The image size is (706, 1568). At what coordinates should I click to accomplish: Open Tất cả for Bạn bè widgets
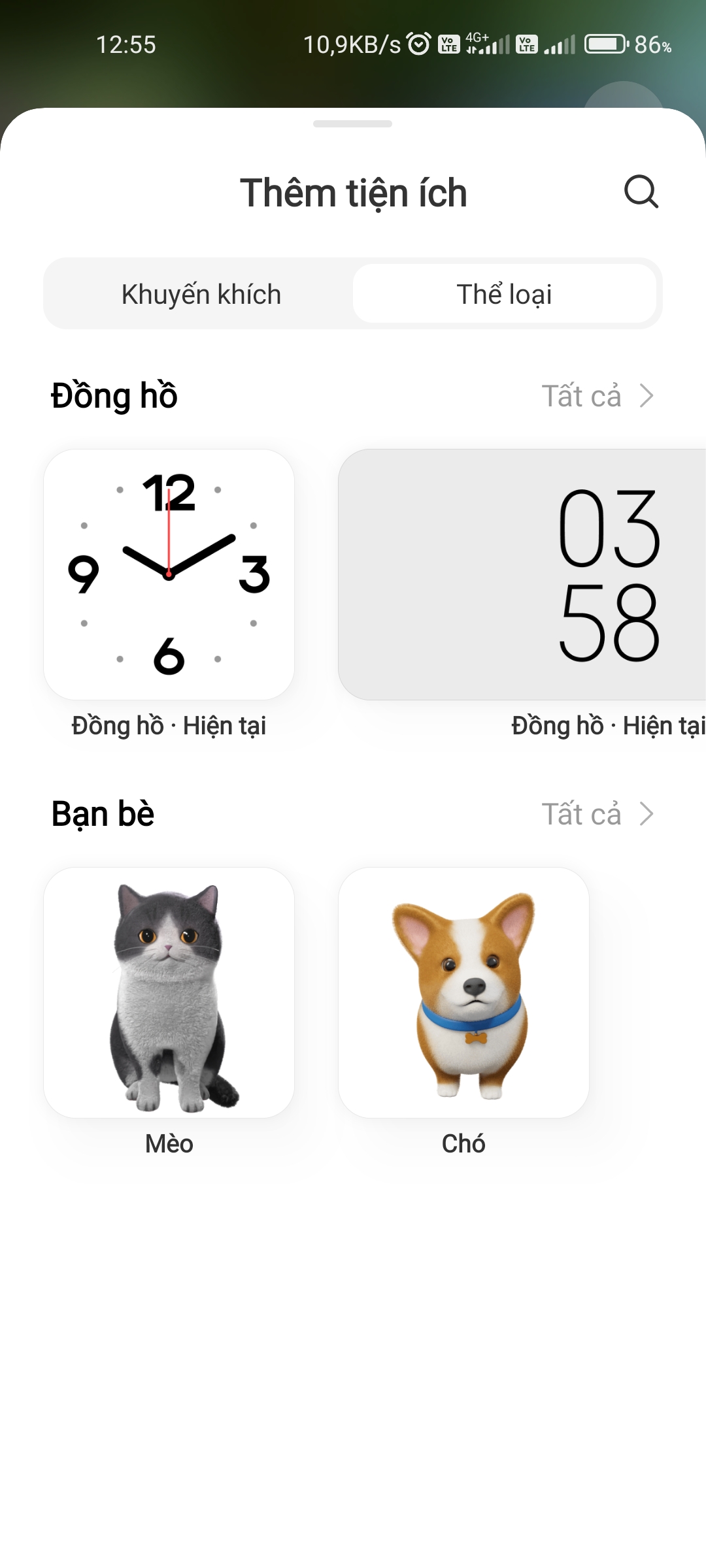(597, 814)
